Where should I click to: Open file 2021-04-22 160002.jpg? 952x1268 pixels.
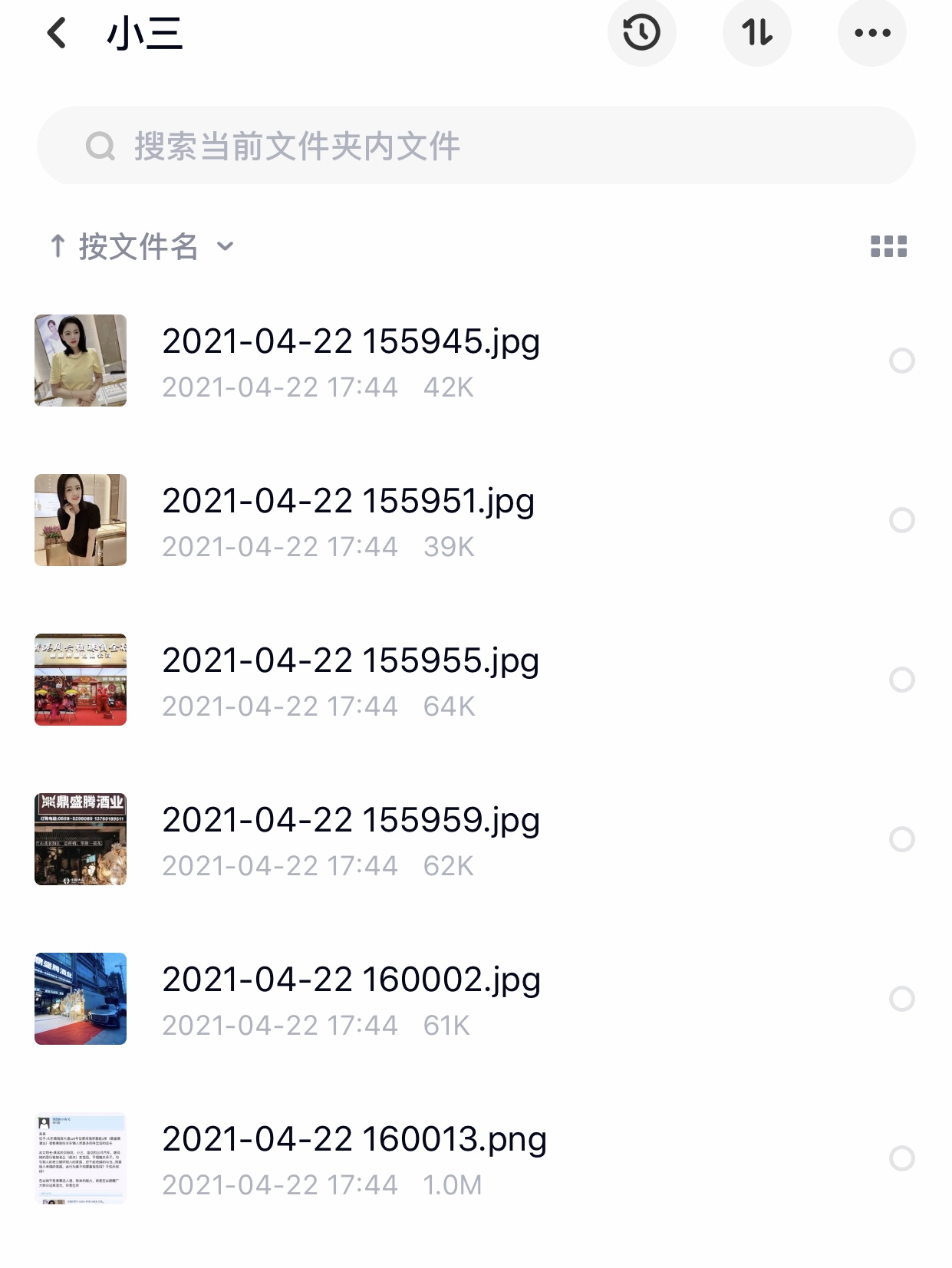[x=351, y=980]
